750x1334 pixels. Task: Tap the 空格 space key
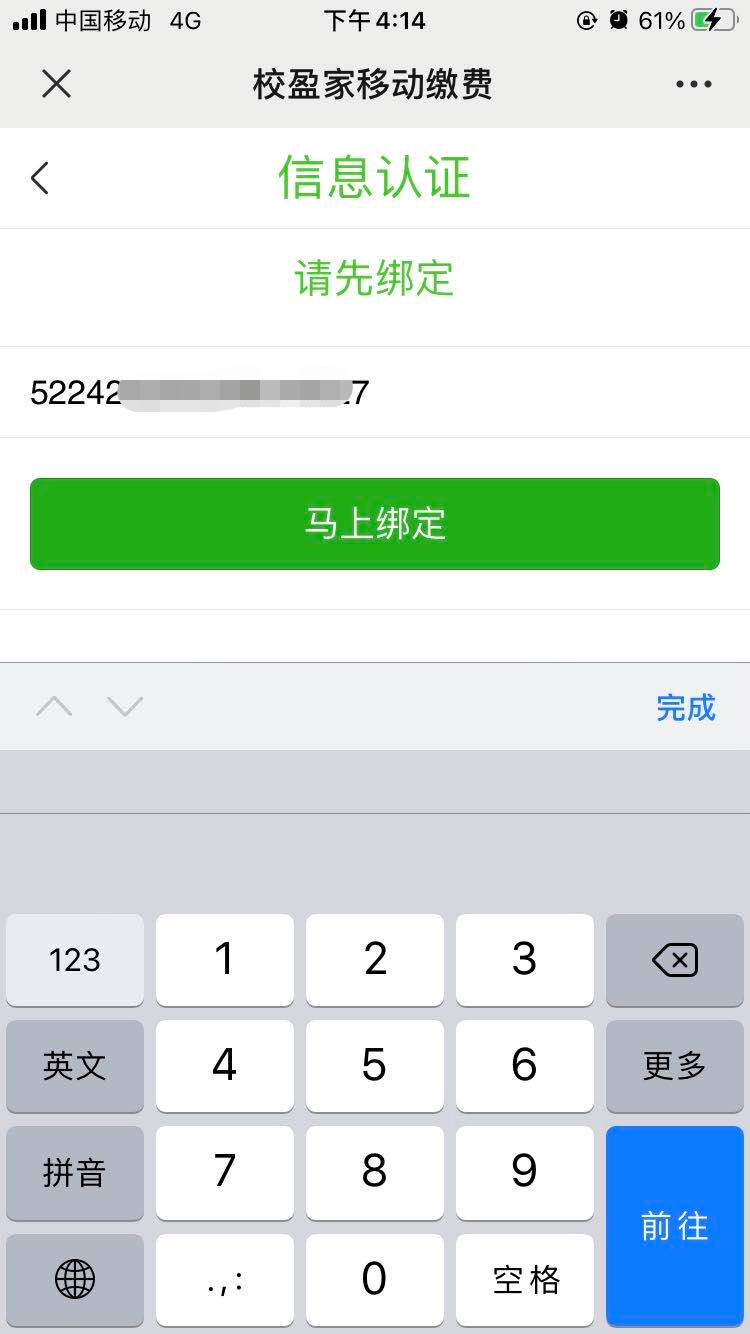(x=525, y=1278)
